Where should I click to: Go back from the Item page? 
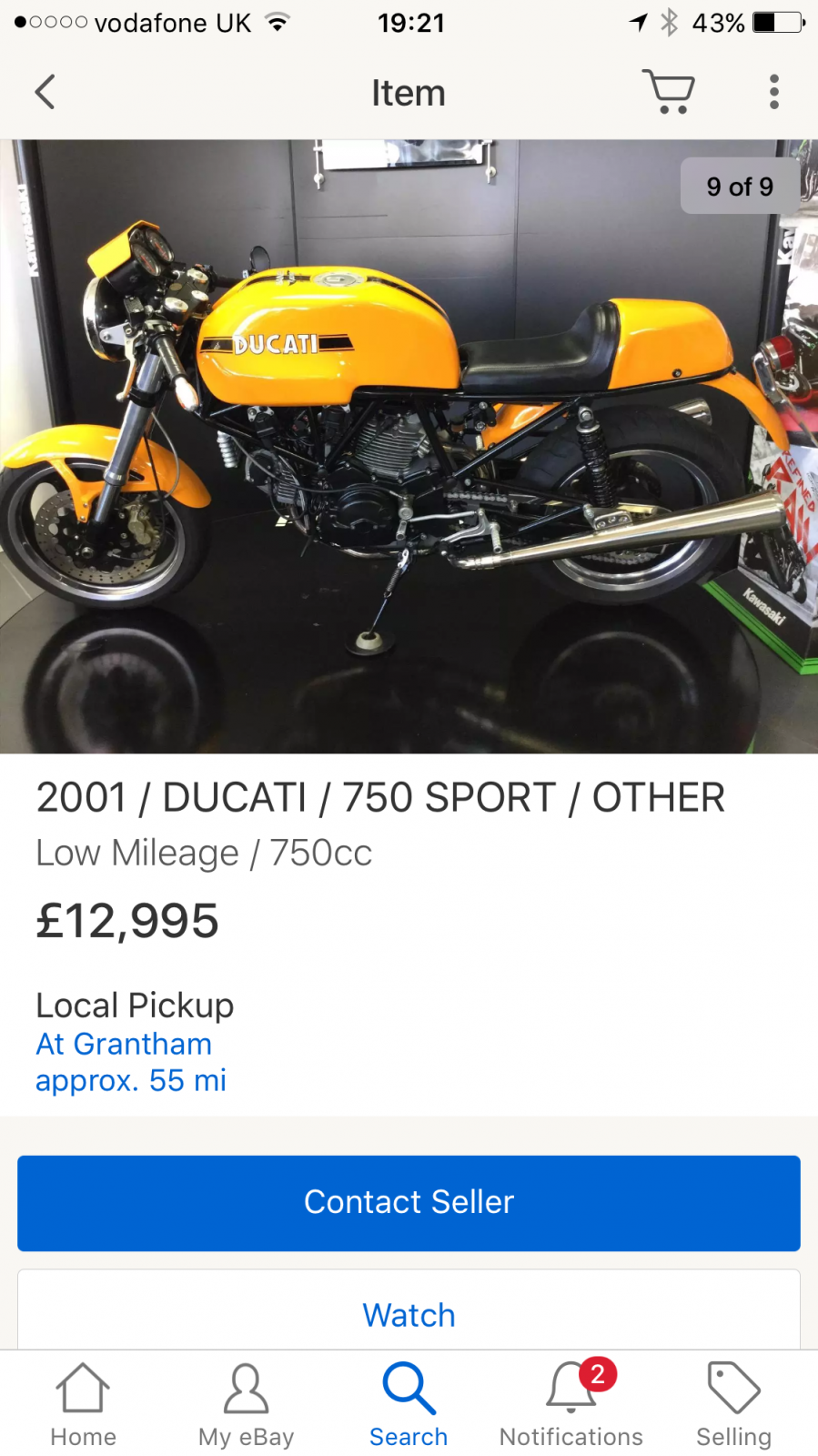tap(45, 92)
